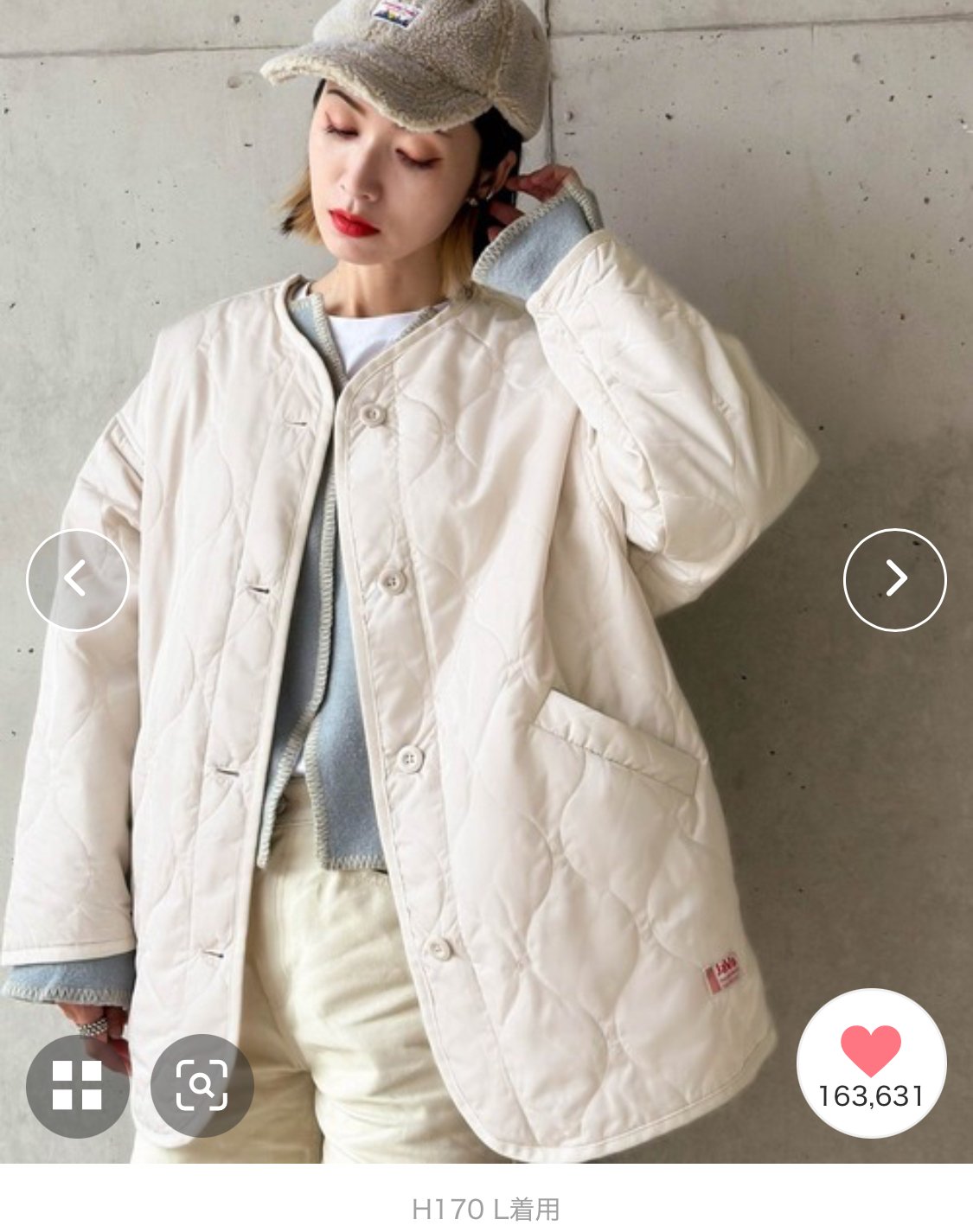Open the photo grid view
This screenshot has height=1232, width=973.
click(x=78, y=1085)
